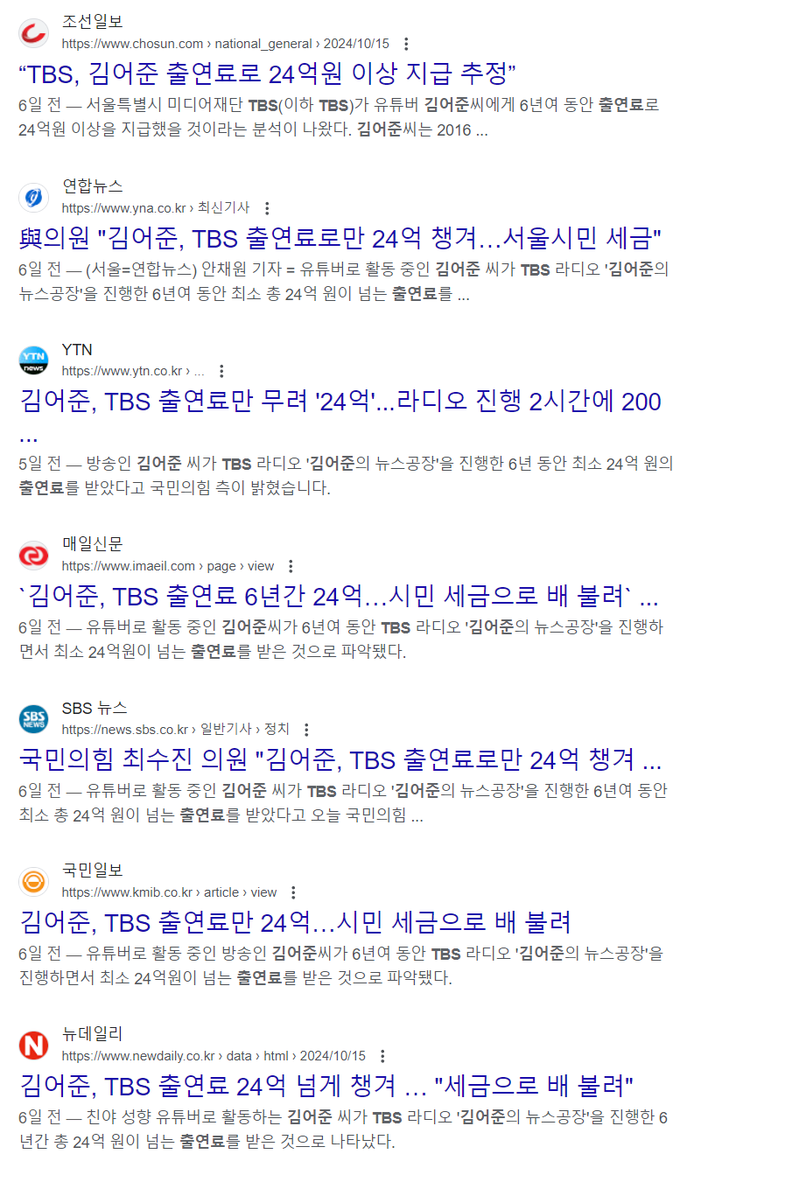This screenshot has width=792, height=1182.
Task: Open the Chosun Ilbo article about TBS paying 24억
Action: [268, 73]
